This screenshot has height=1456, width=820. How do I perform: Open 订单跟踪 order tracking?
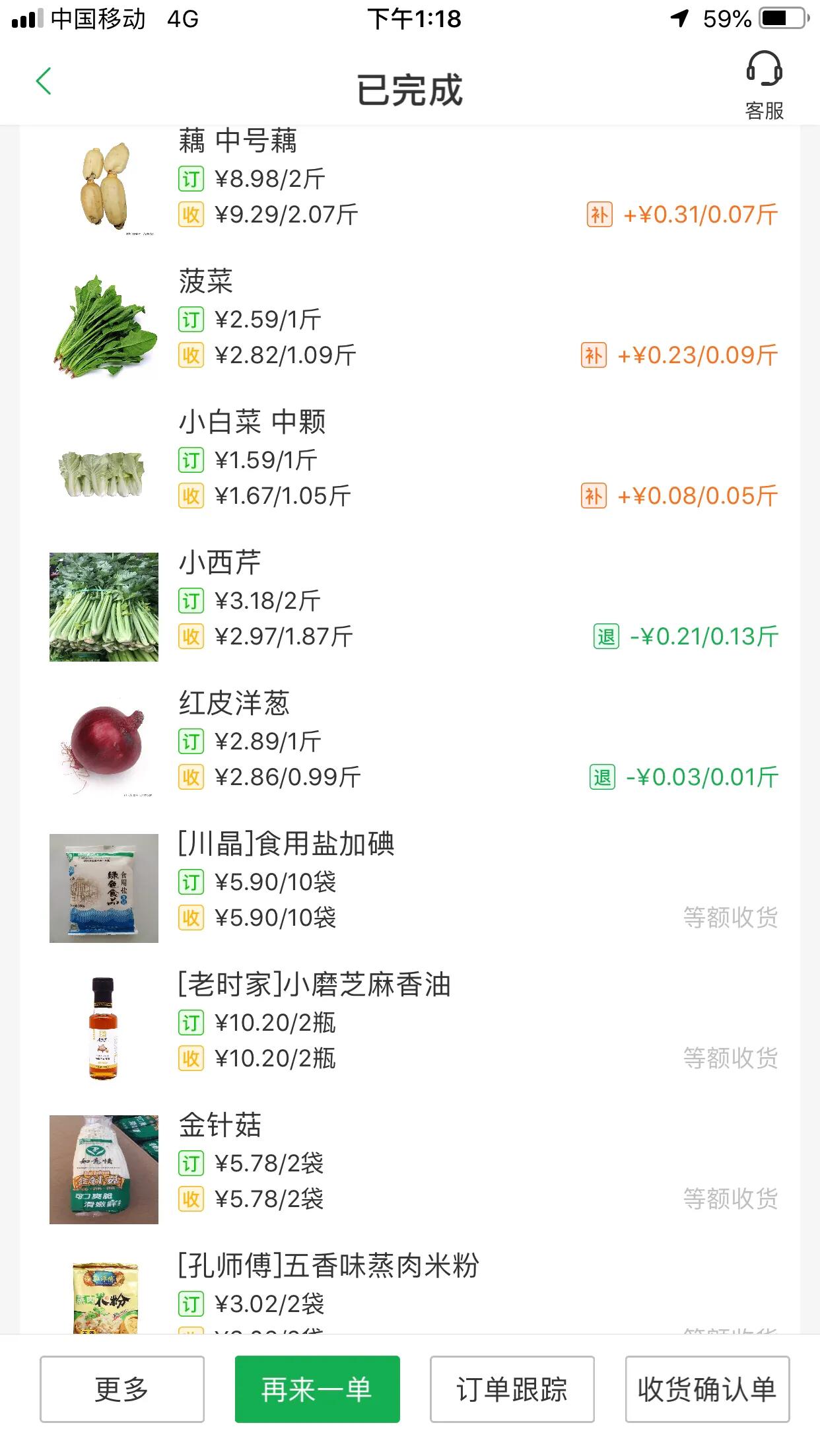512,1390
